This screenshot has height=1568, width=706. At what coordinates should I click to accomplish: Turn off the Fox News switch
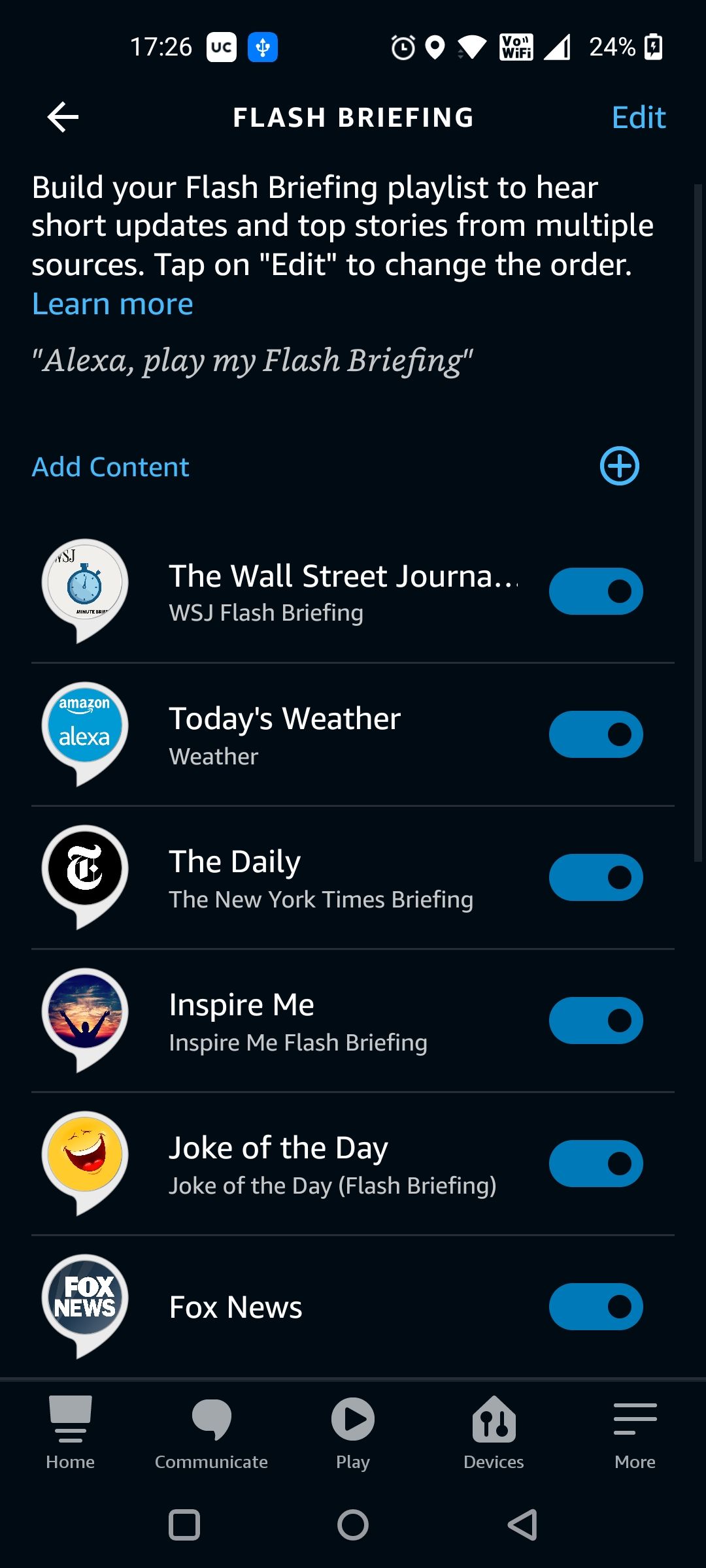[x=596, y=1307]
